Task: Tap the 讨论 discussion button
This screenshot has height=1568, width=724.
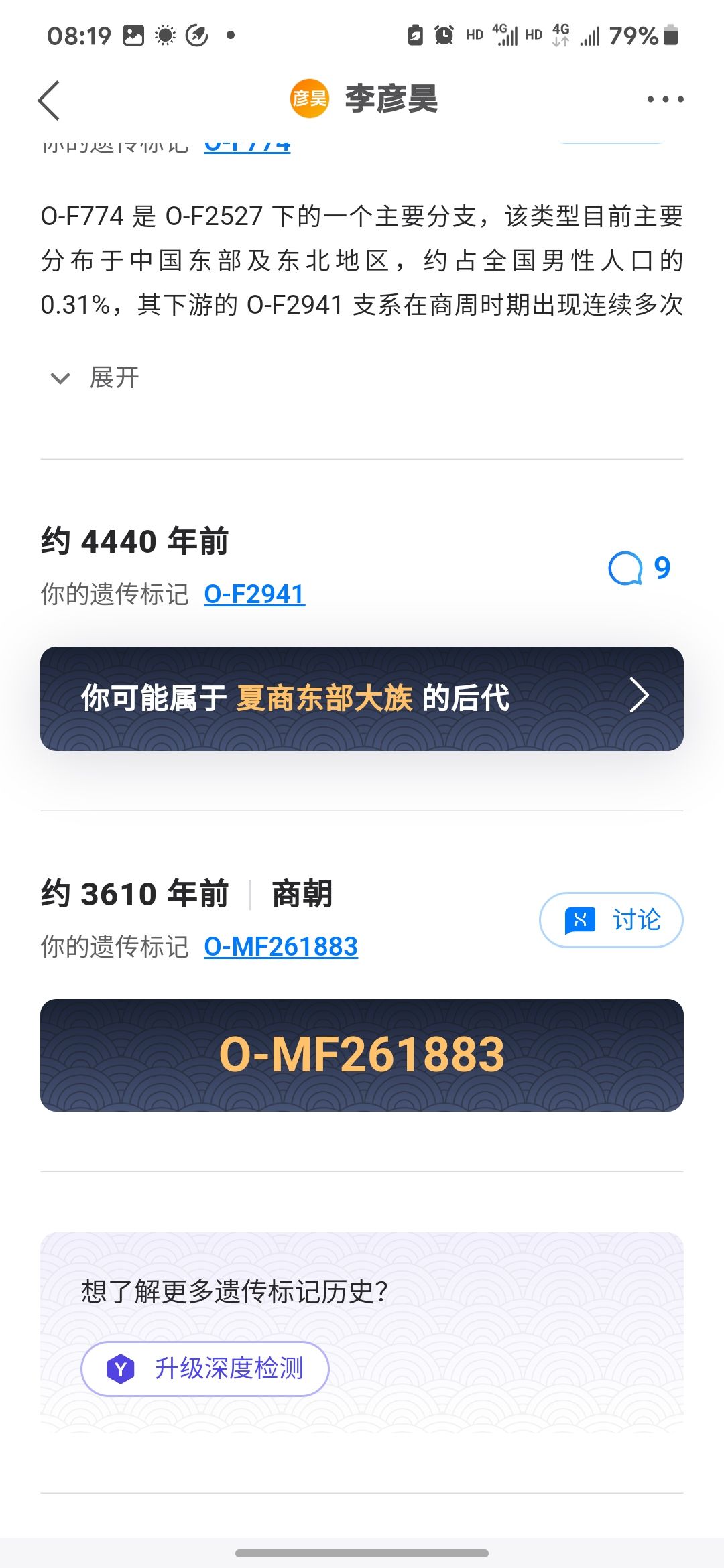Action: click(x=611, y=920)
